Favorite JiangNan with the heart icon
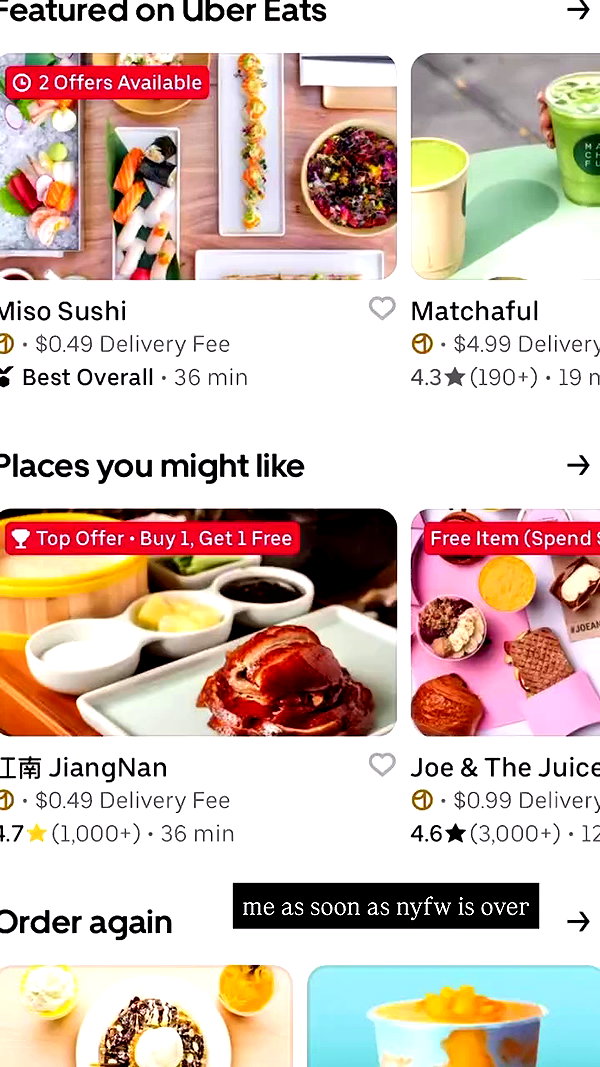This screenshot has width=600, height=1067. pyautogui.click(x=382, y=765)
